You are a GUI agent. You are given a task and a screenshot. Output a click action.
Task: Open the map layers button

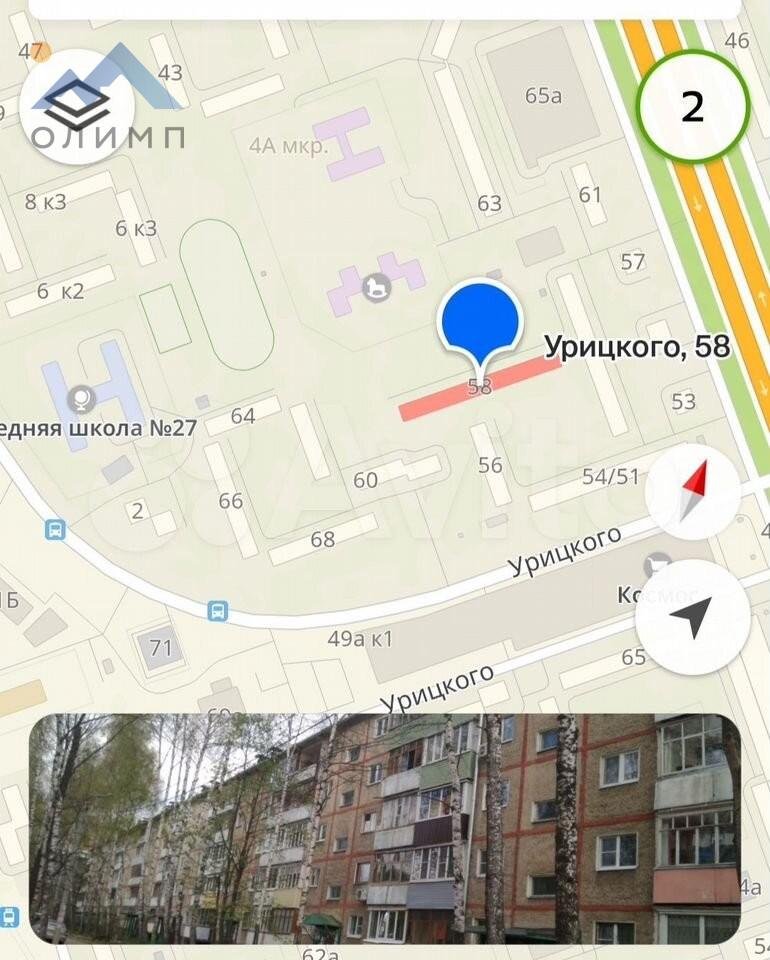pyautogui.click(x=77, y=105)
